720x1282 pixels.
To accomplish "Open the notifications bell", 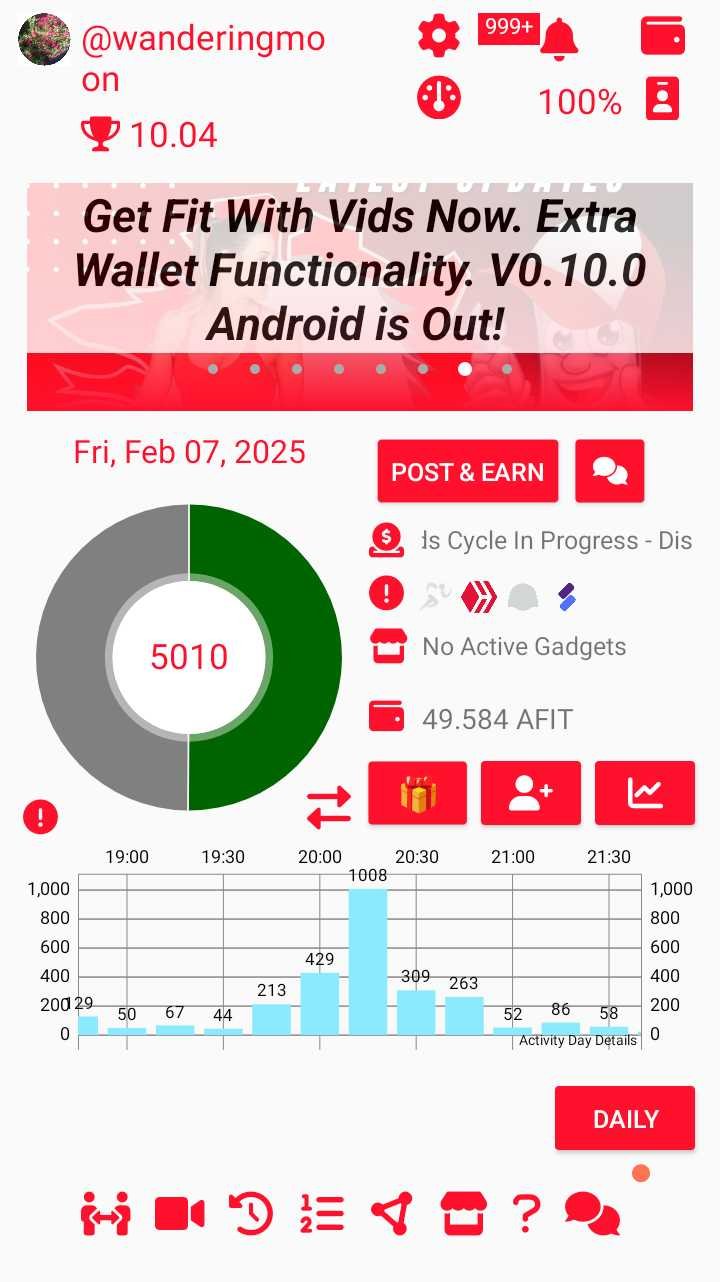I will (x=559, y=39).
